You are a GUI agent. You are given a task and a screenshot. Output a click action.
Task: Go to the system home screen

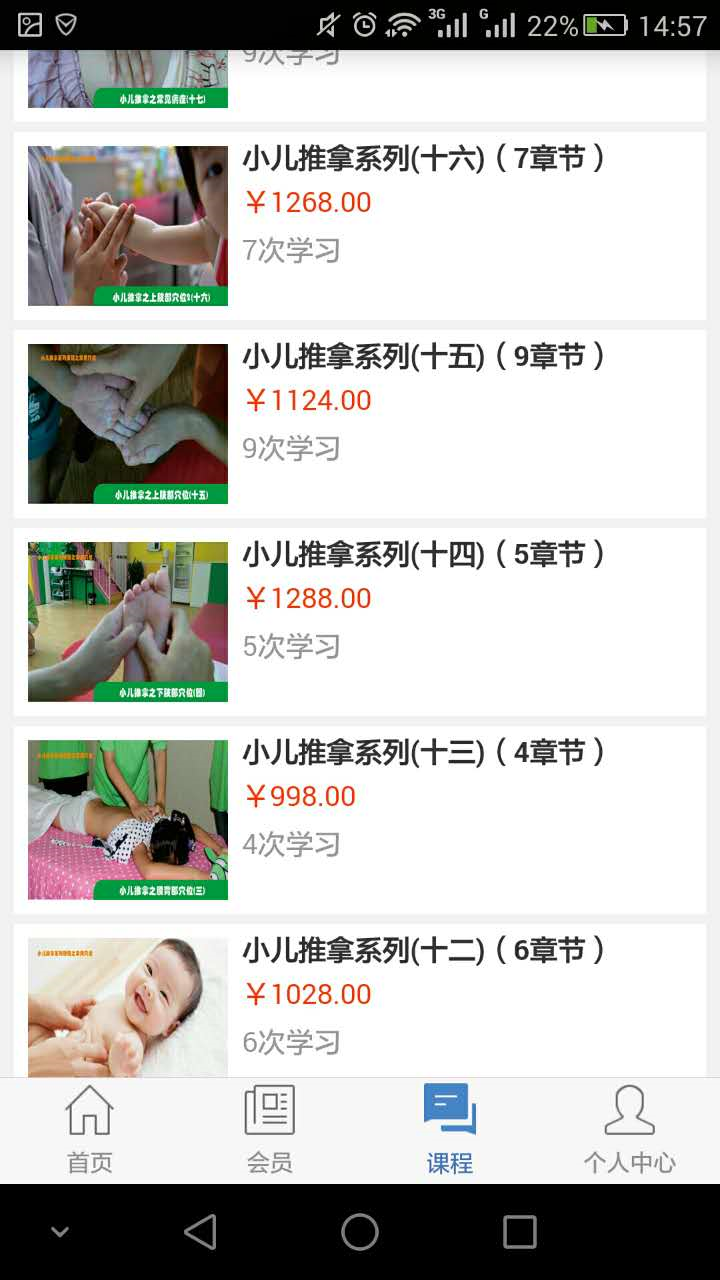[x=360, y=1232]
